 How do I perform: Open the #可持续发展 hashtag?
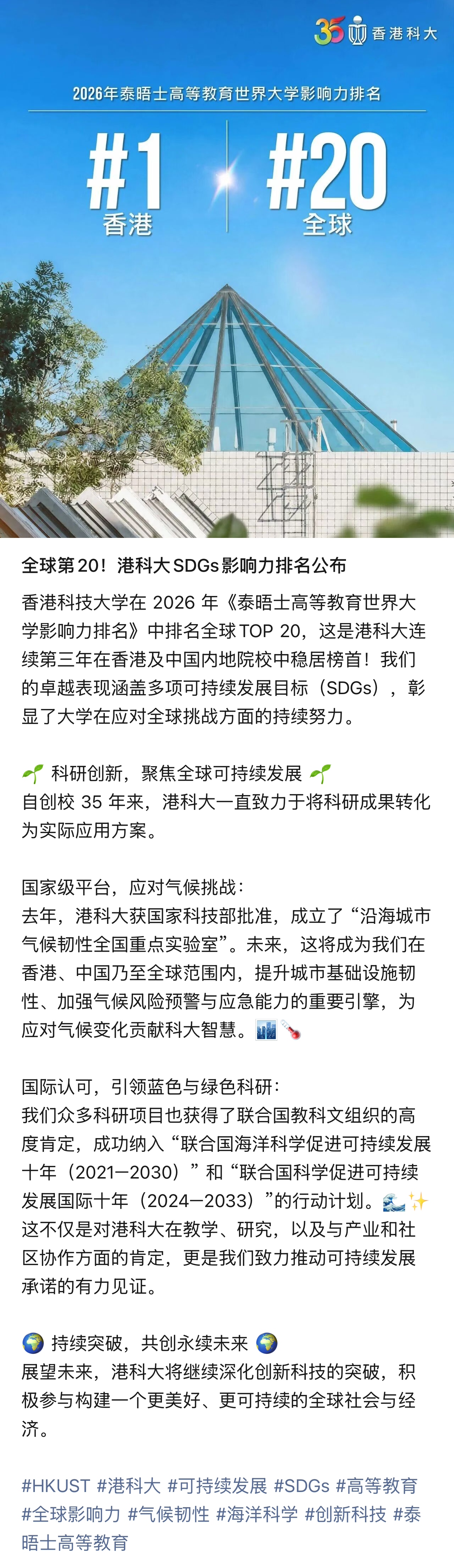pos(217,1486)
